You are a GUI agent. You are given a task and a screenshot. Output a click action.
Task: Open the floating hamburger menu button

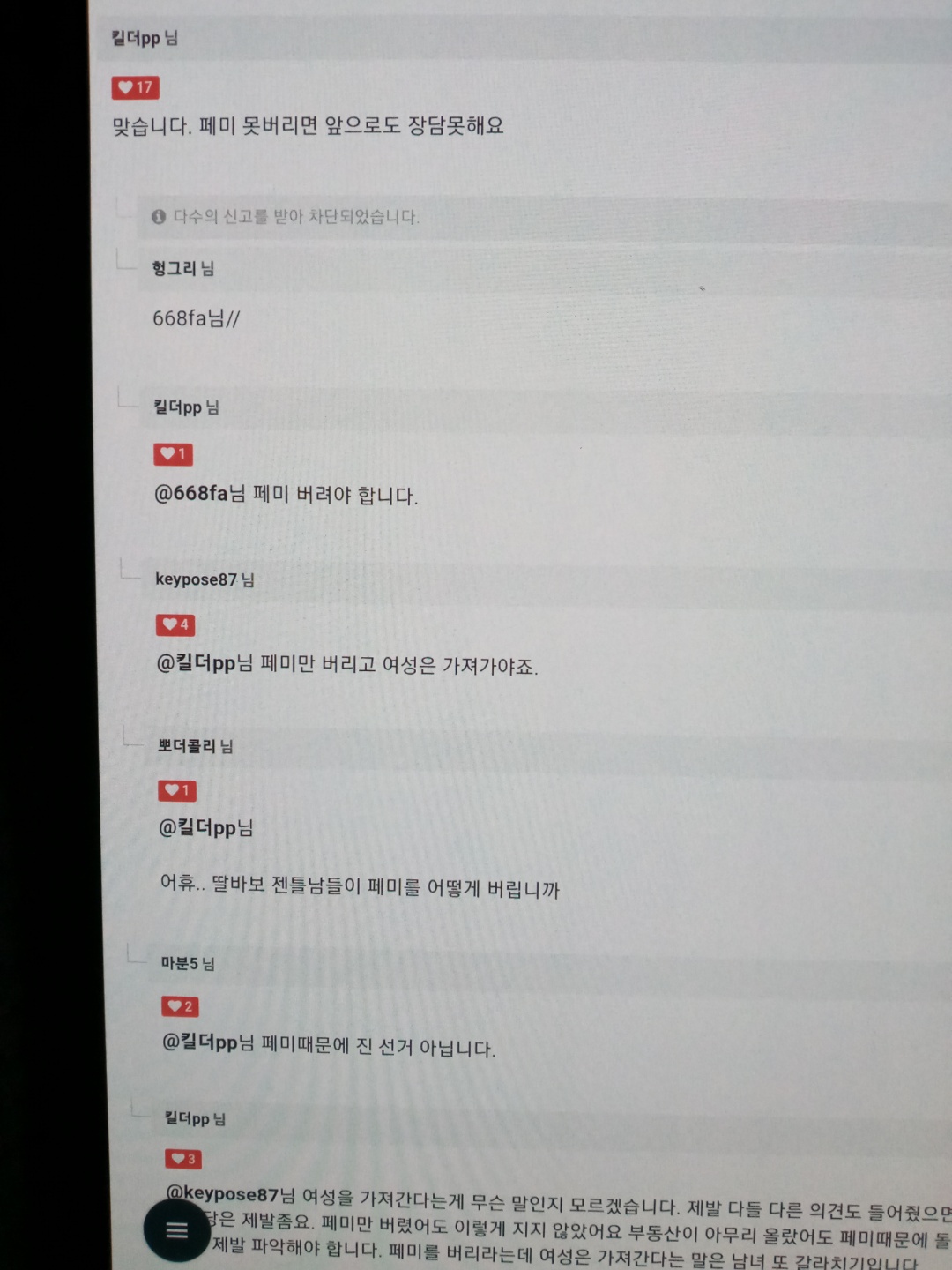177,1230
